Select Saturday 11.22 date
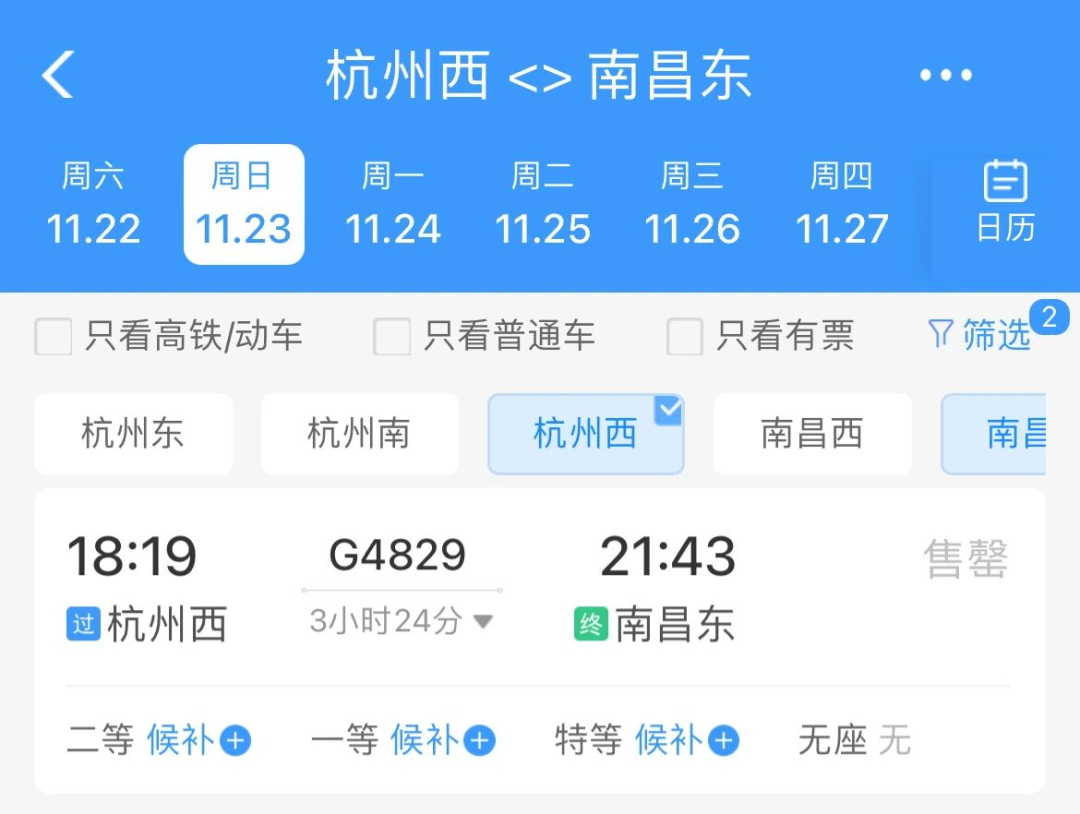Image resolution: width=1080 pixels, height=814 pixels. (x=93, y=204)
